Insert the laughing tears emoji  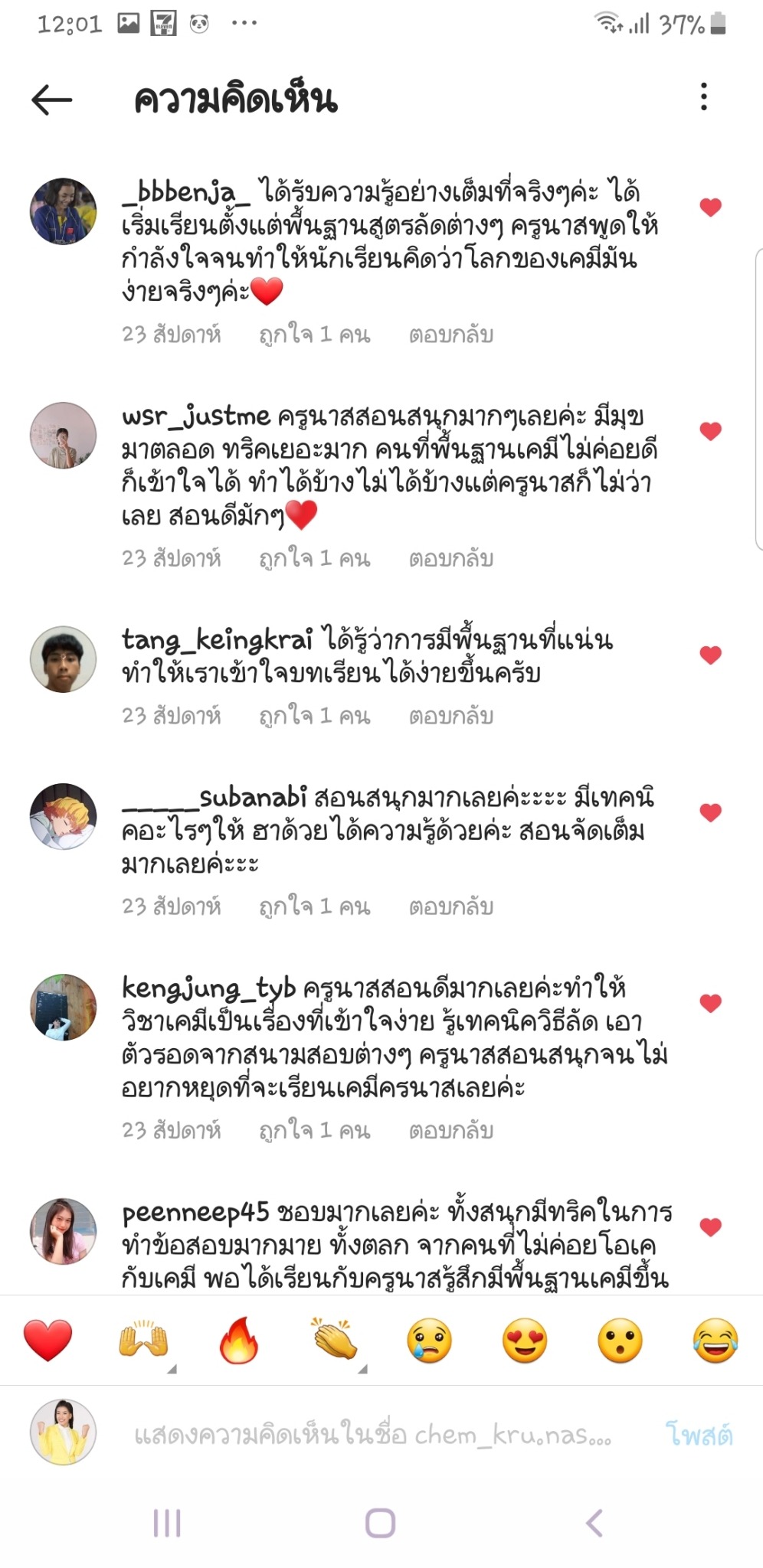tap(714, 1341)
